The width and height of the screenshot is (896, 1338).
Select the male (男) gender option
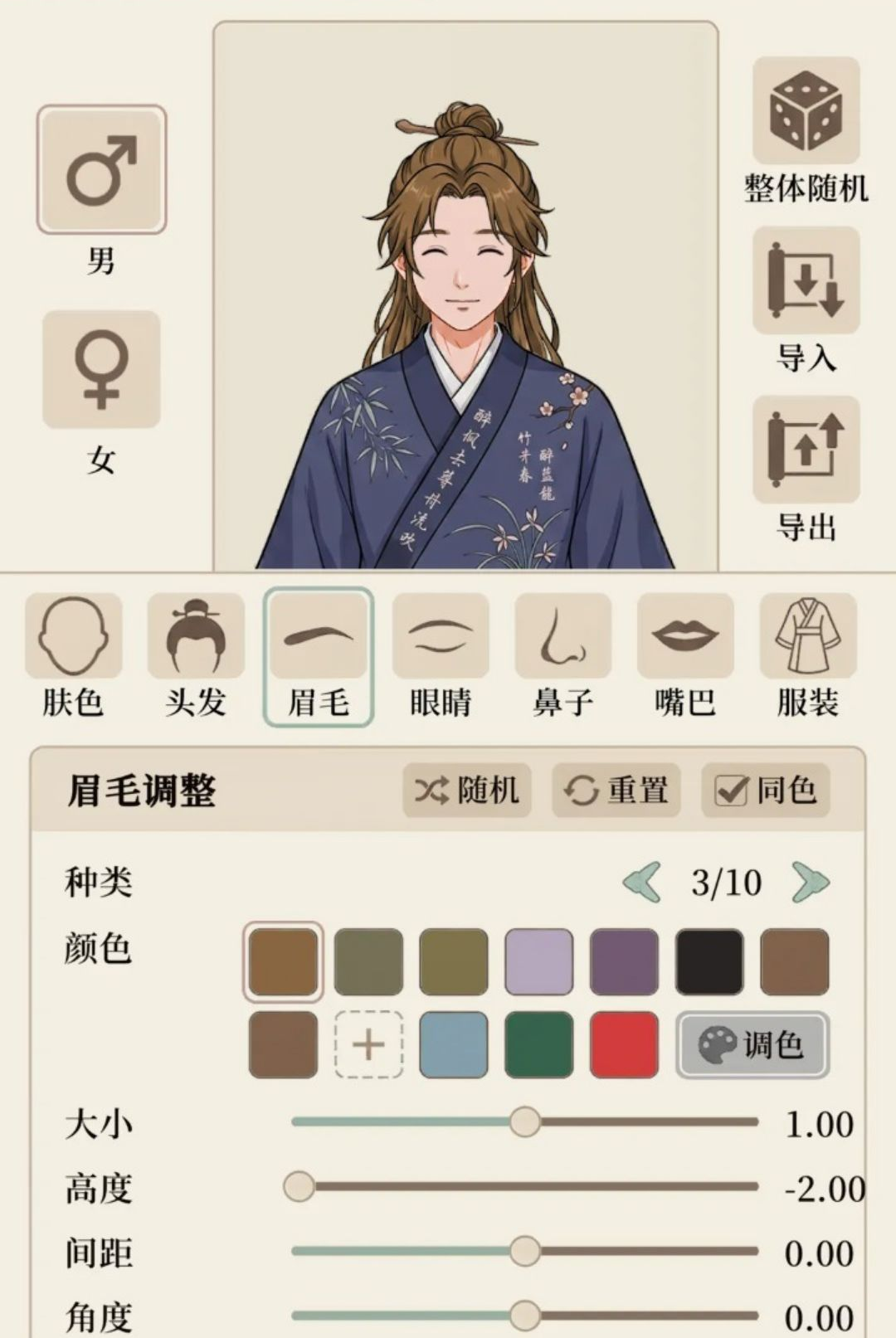coord(101,169)
